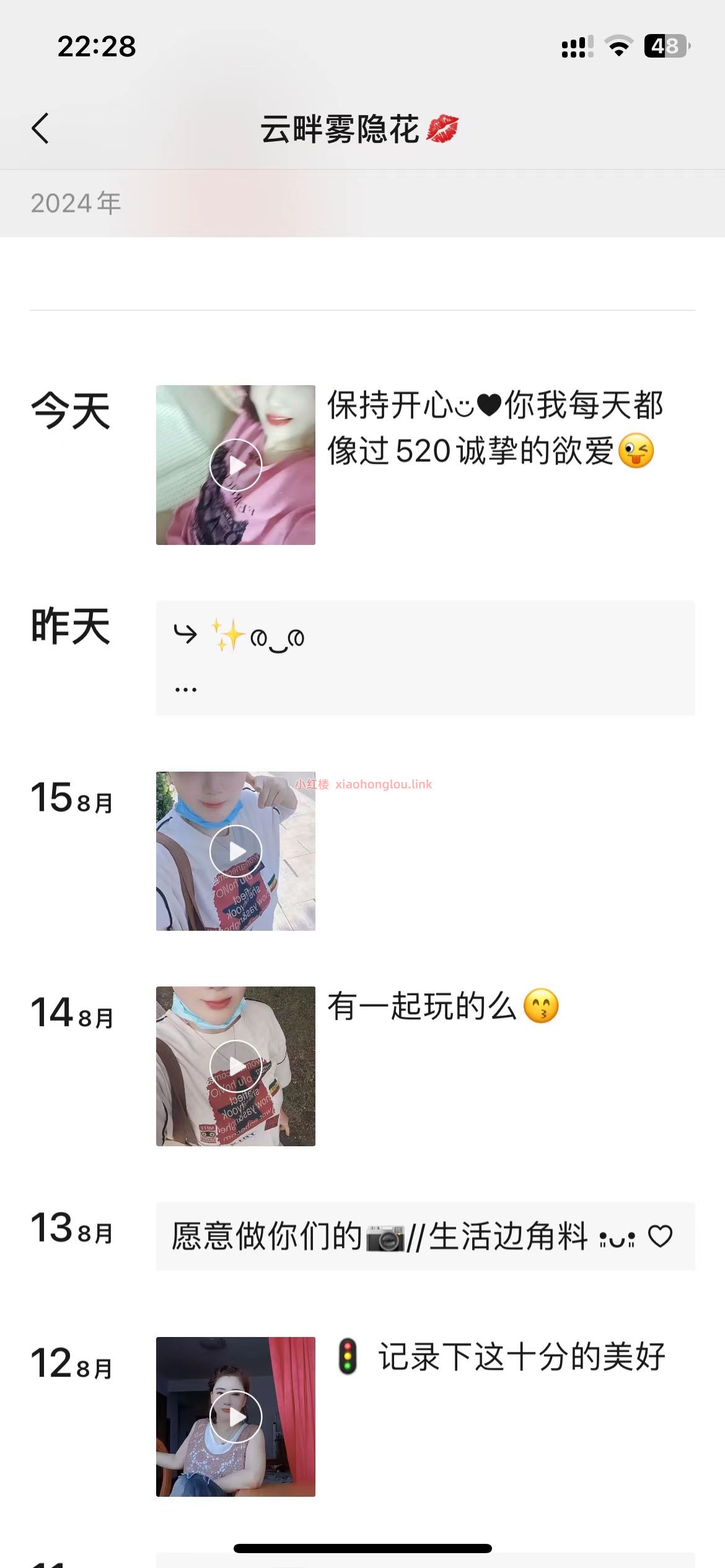725x1568 pixels.
Task: Play the August 15 video
Action: (x=237, y=850)
